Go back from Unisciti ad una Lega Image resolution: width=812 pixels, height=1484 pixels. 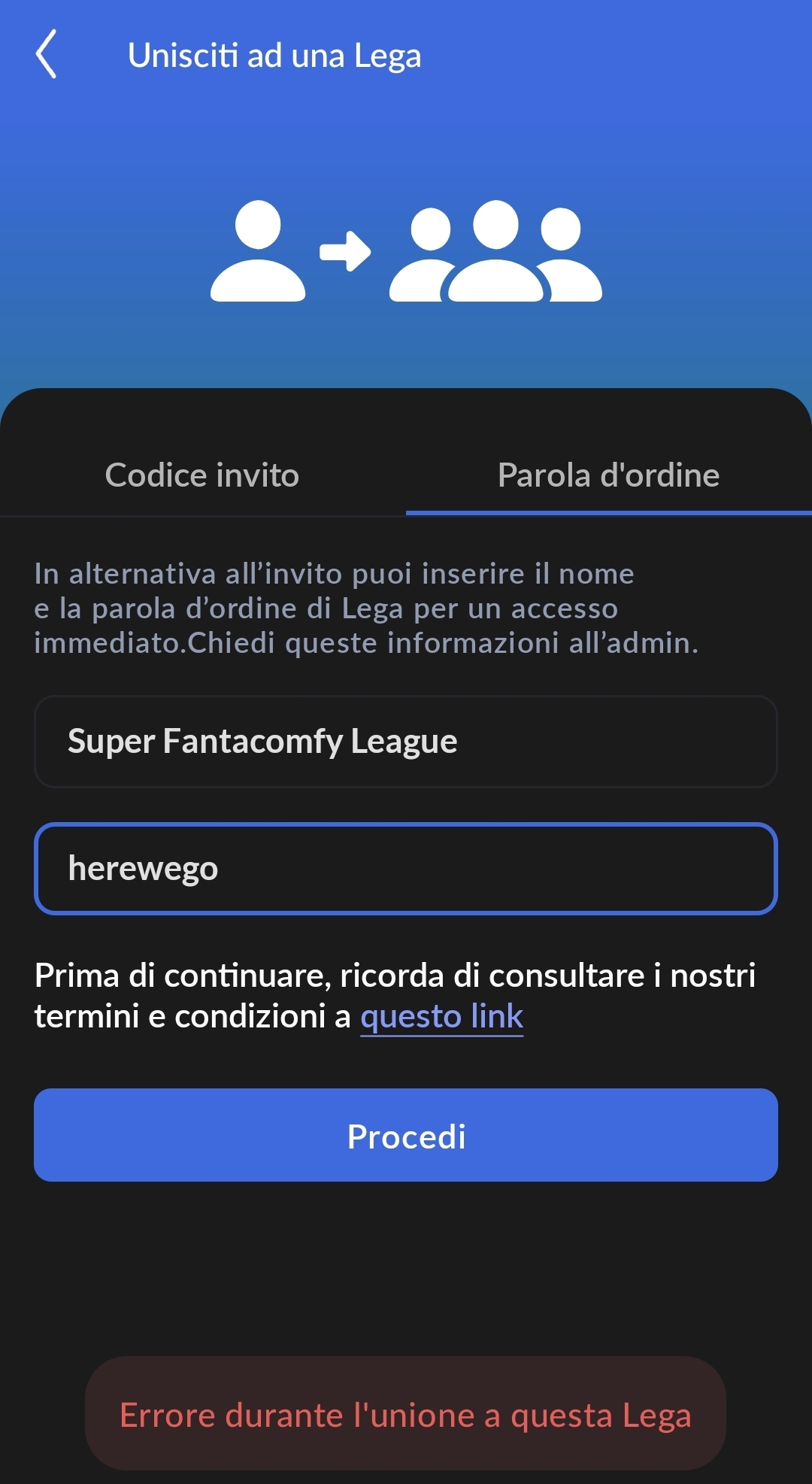pyautogui.click(x=47, y=54)
